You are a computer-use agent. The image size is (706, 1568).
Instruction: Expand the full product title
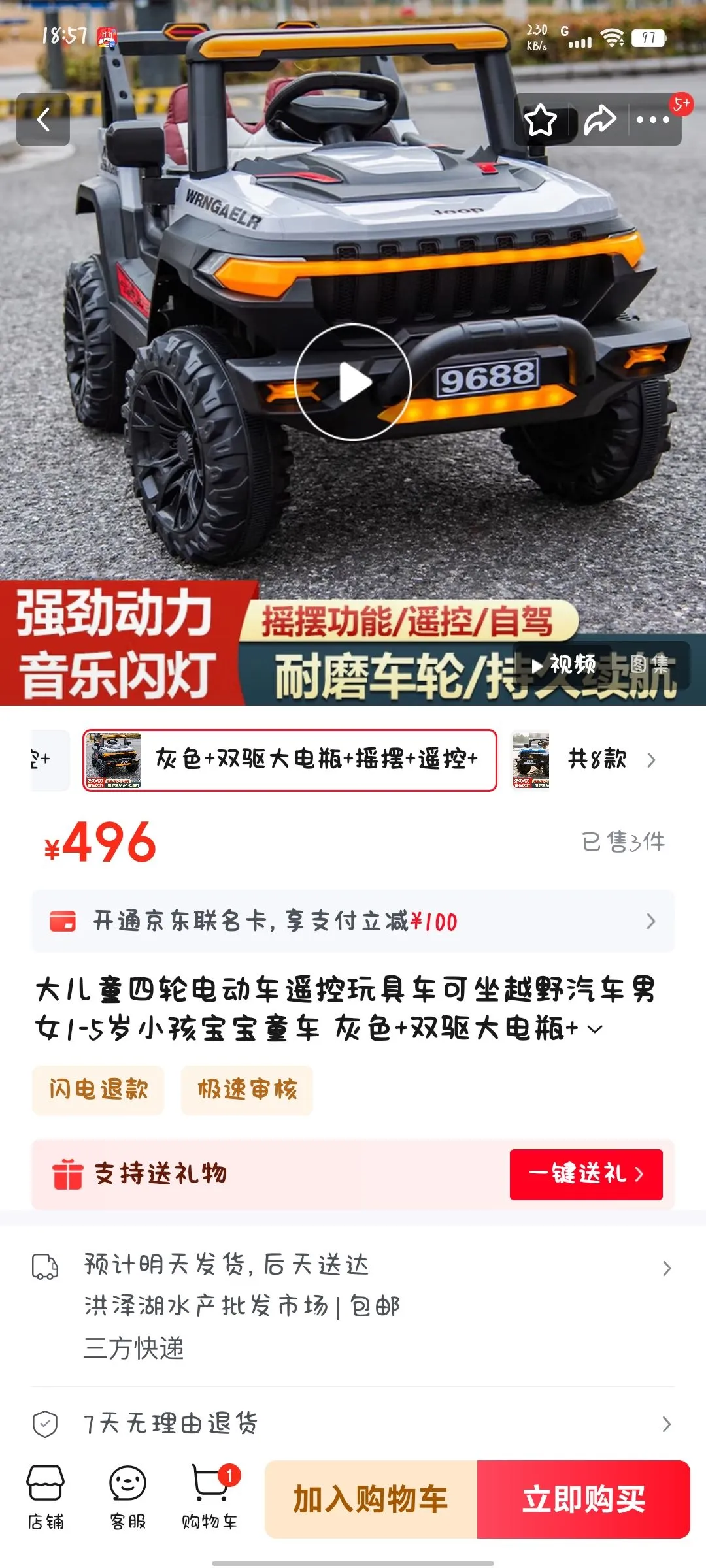595,1029
